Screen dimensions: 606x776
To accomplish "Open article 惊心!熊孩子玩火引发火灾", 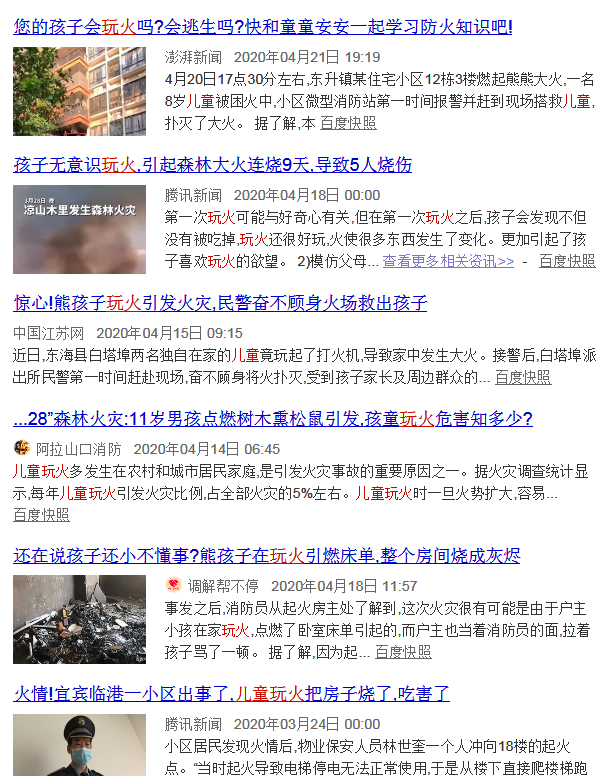I will coord(220,303).
